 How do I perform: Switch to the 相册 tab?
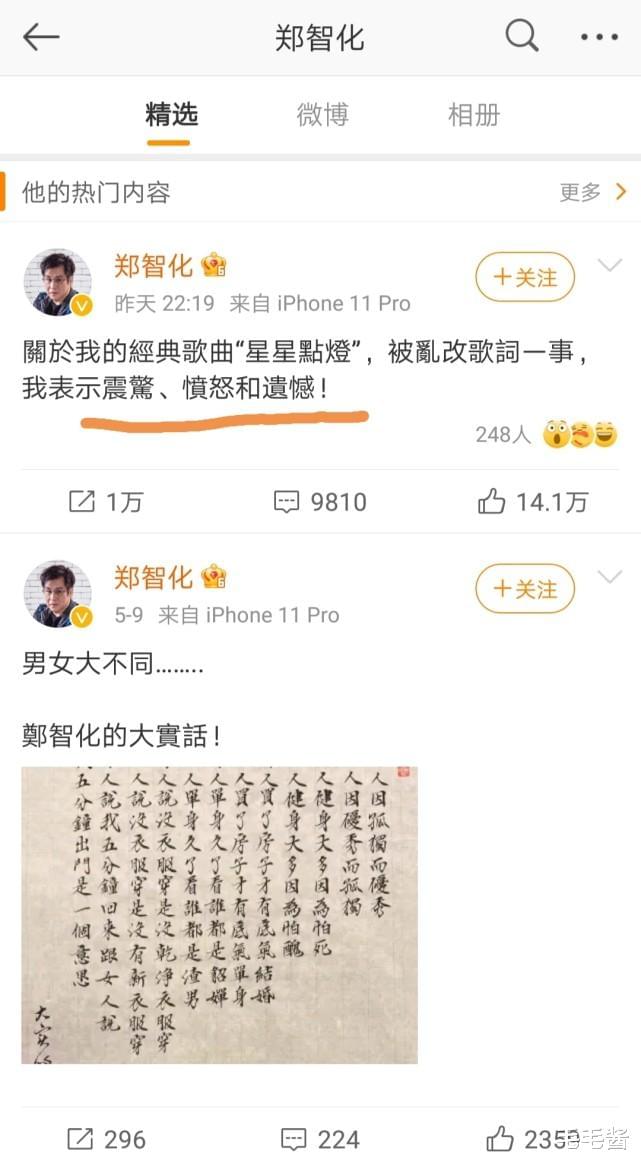coord(473,114)
